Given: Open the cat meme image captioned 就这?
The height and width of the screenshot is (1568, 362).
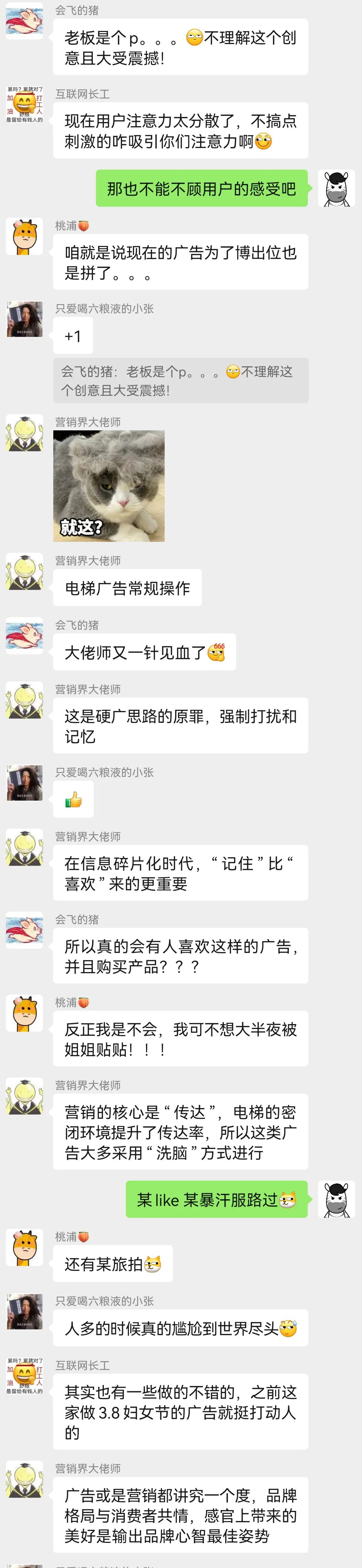Looking at the screenshot, I should pos(109,486).
